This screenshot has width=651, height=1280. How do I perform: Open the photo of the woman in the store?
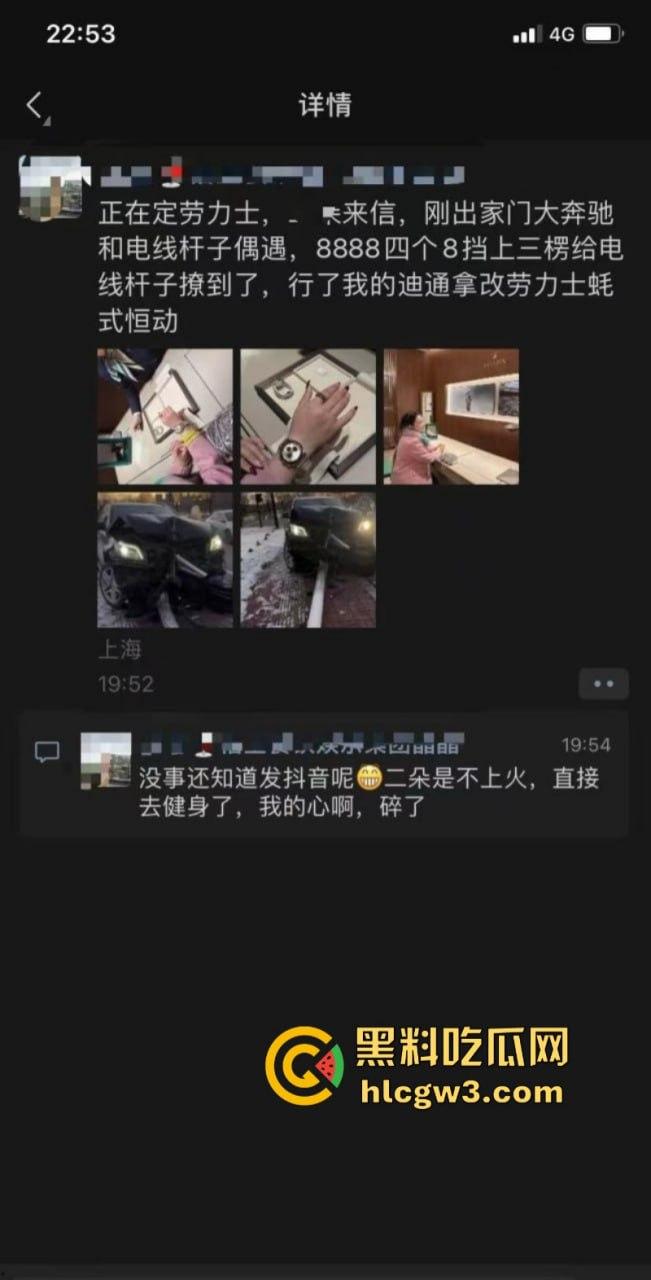[x=451, y=416]
